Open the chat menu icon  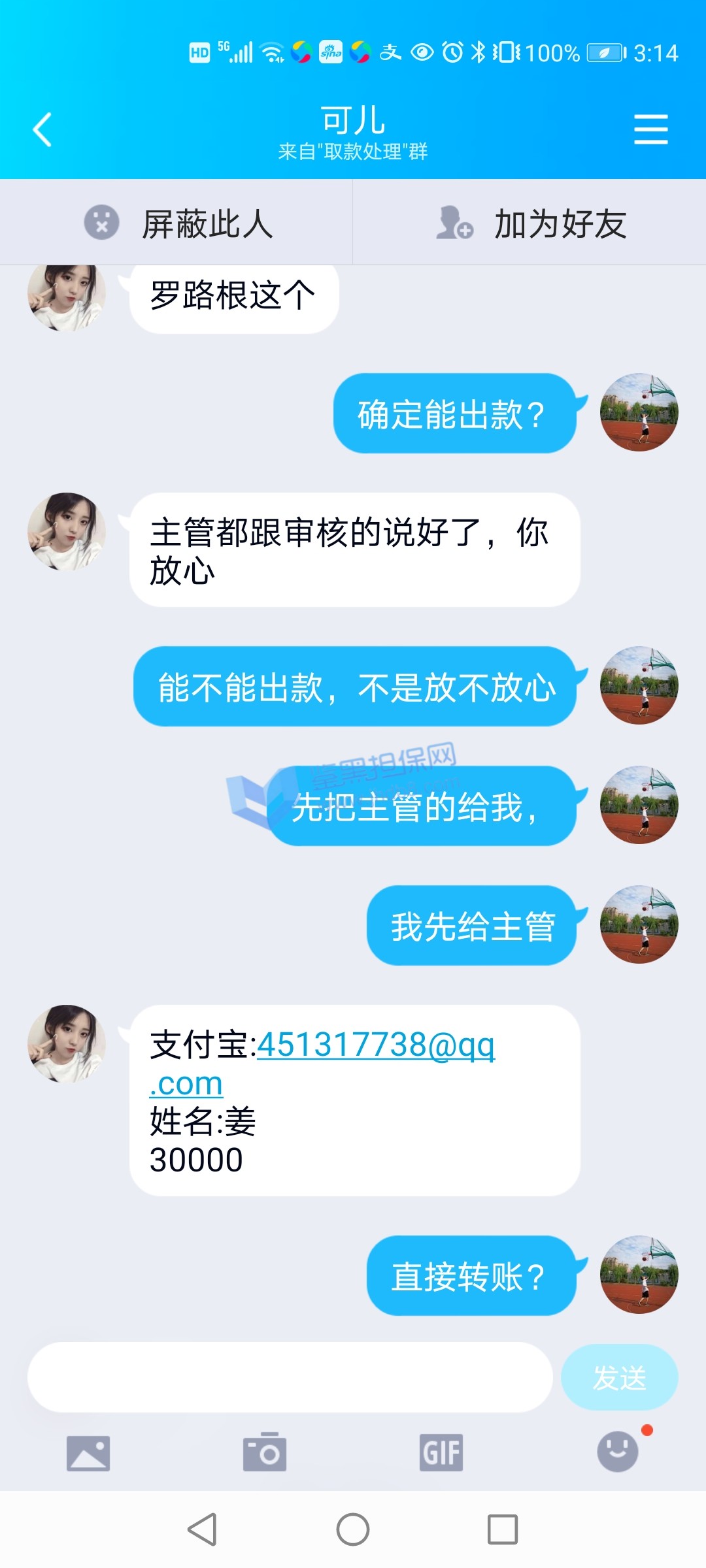[x=650, y=129]
